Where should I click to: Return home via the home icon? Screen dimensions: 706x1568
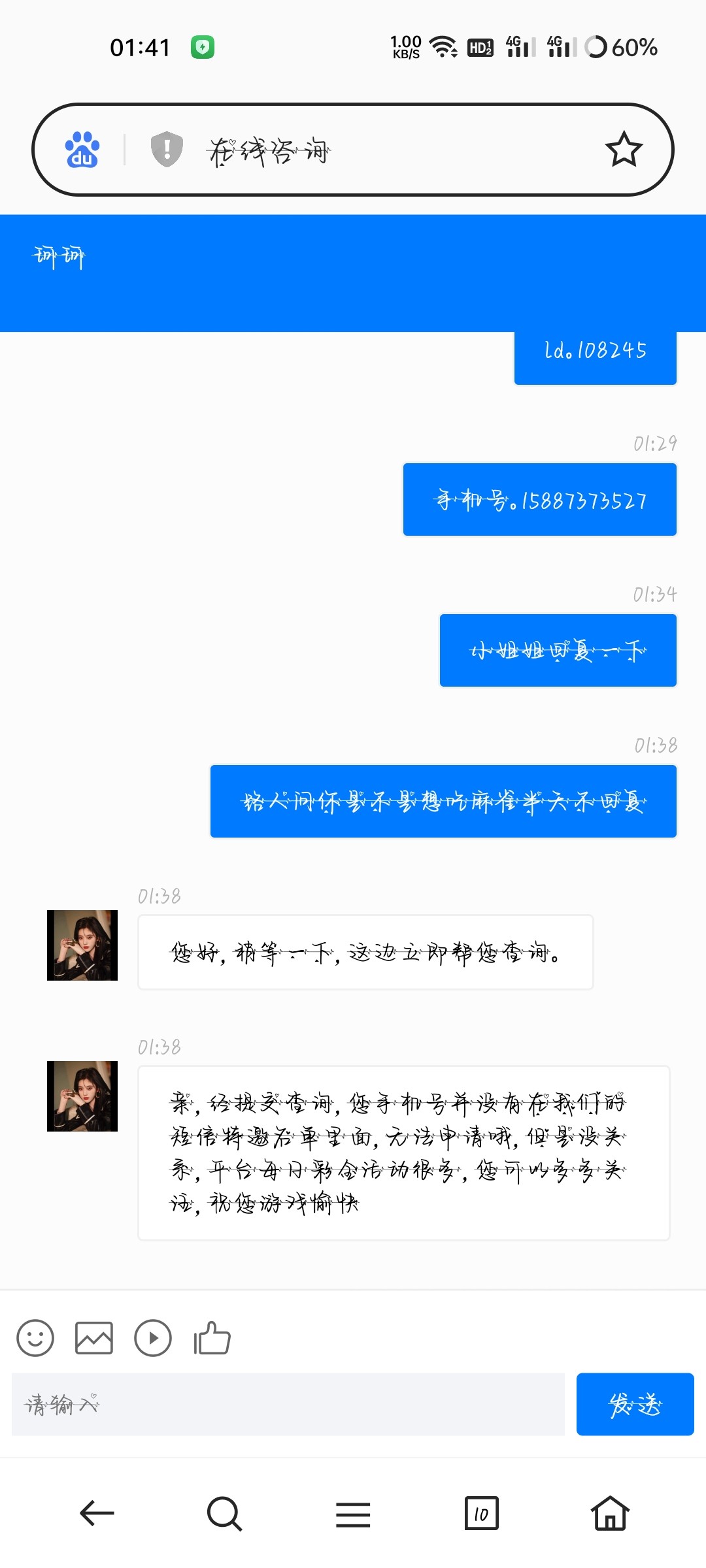pos(611,1513)
